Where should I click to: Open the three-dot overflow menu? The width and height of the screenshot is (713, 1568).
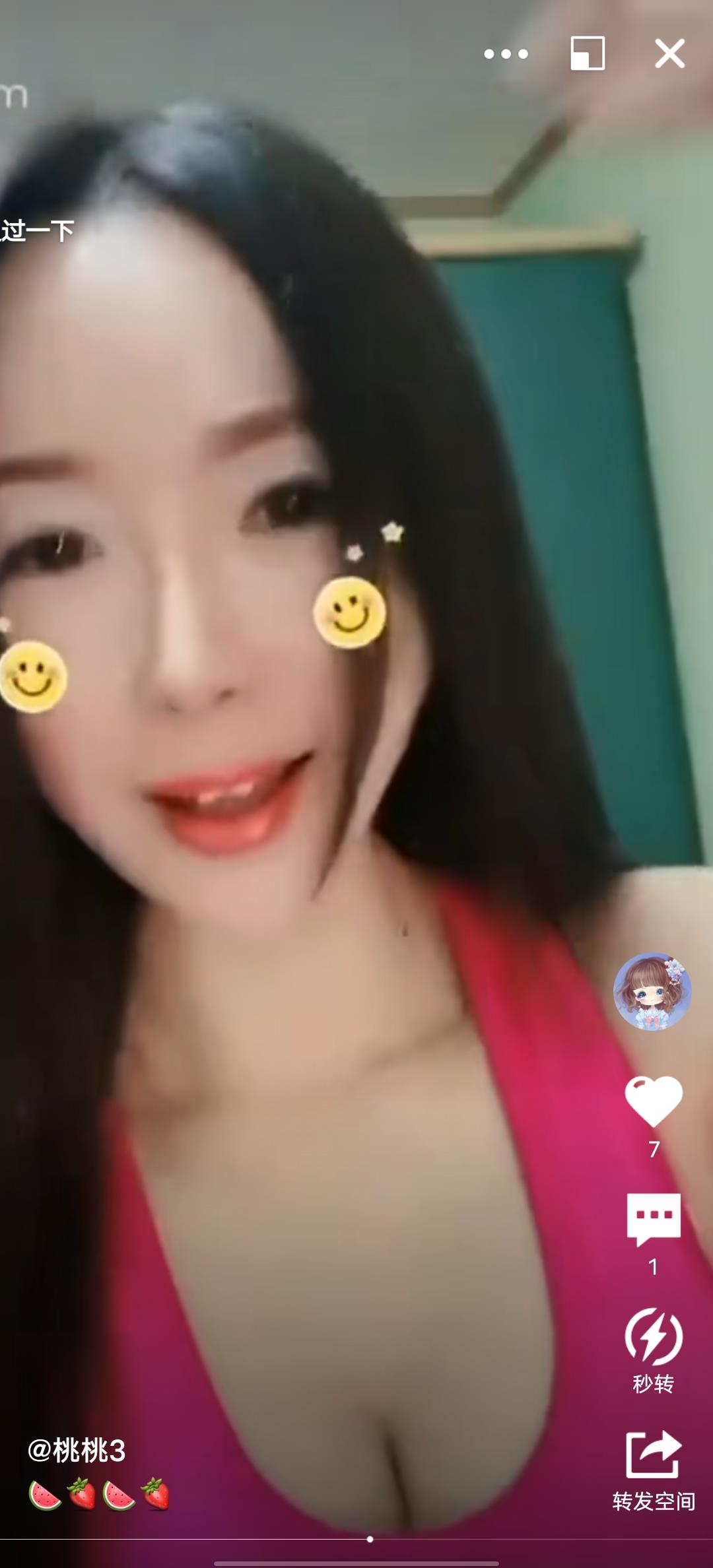point(506,54)
